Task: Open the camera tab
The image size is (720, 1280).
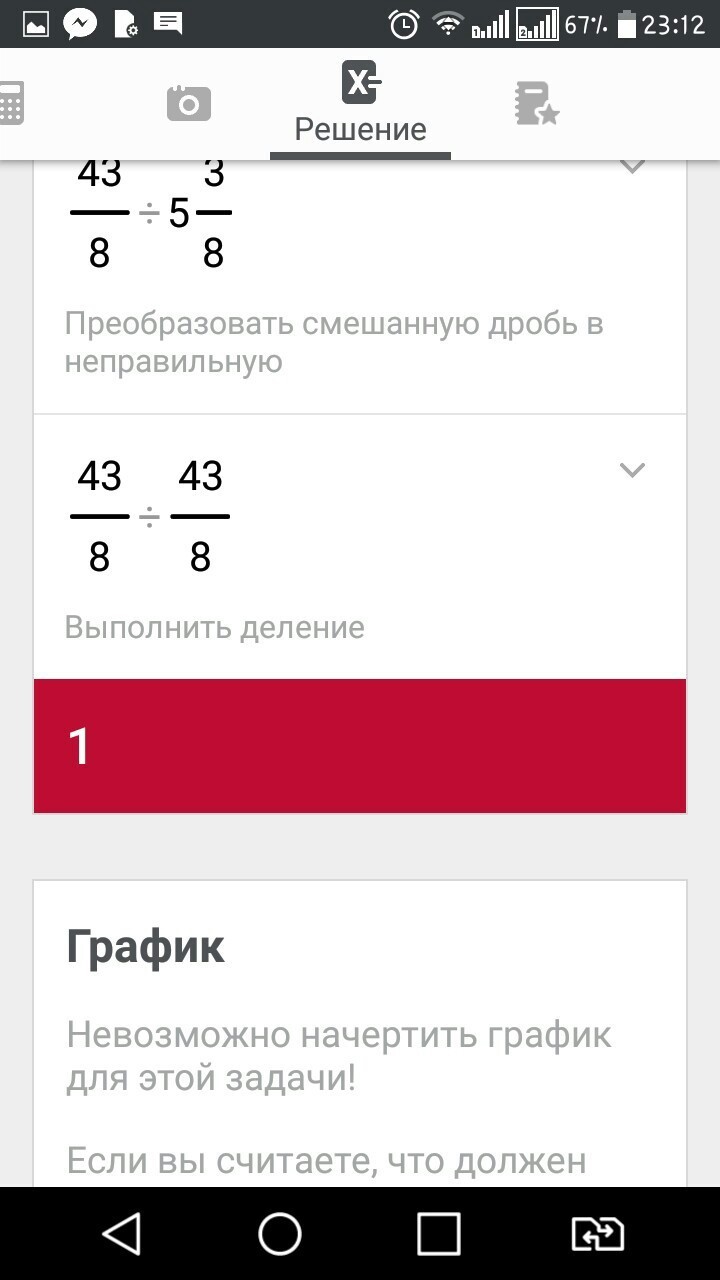Action: click(189, 103)
